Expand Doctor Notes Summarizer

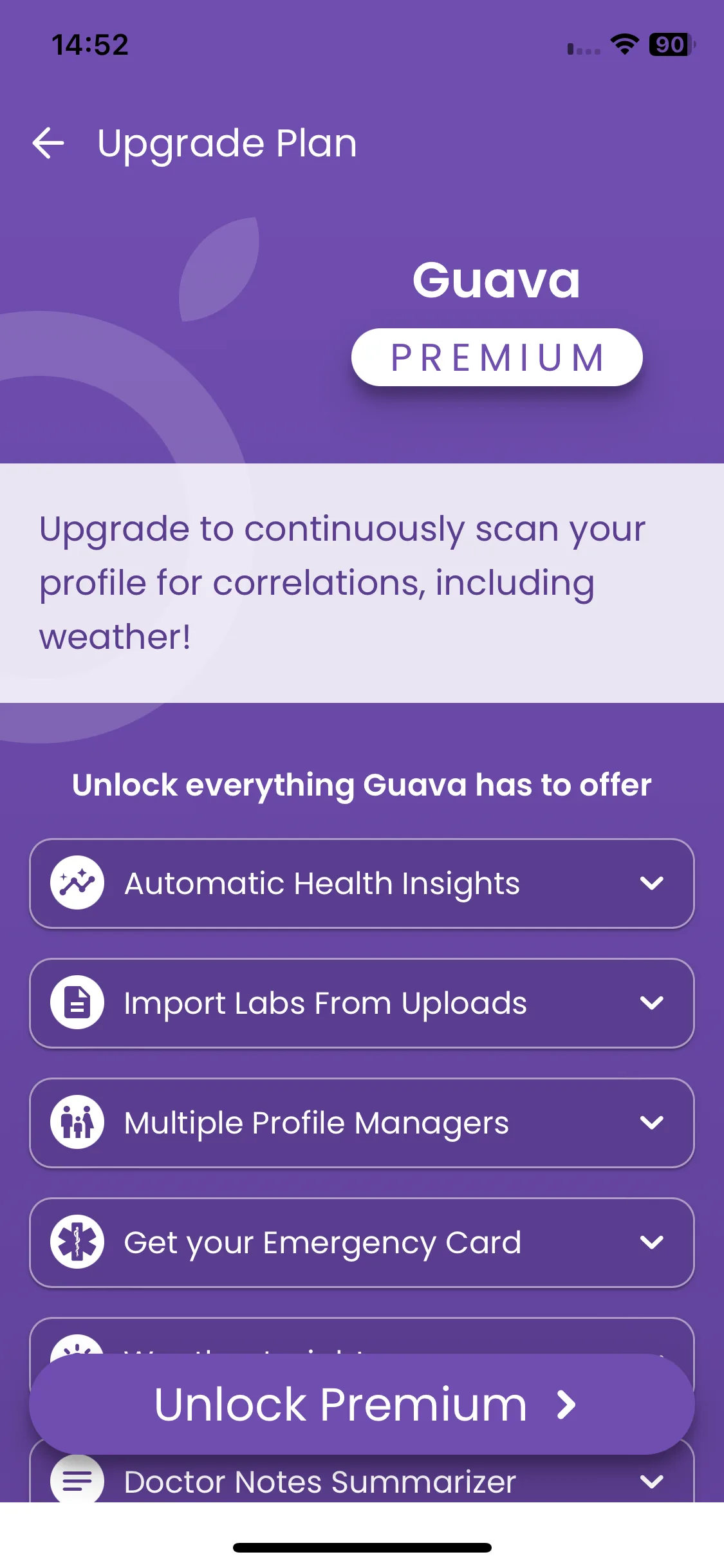coord(651,1481)
